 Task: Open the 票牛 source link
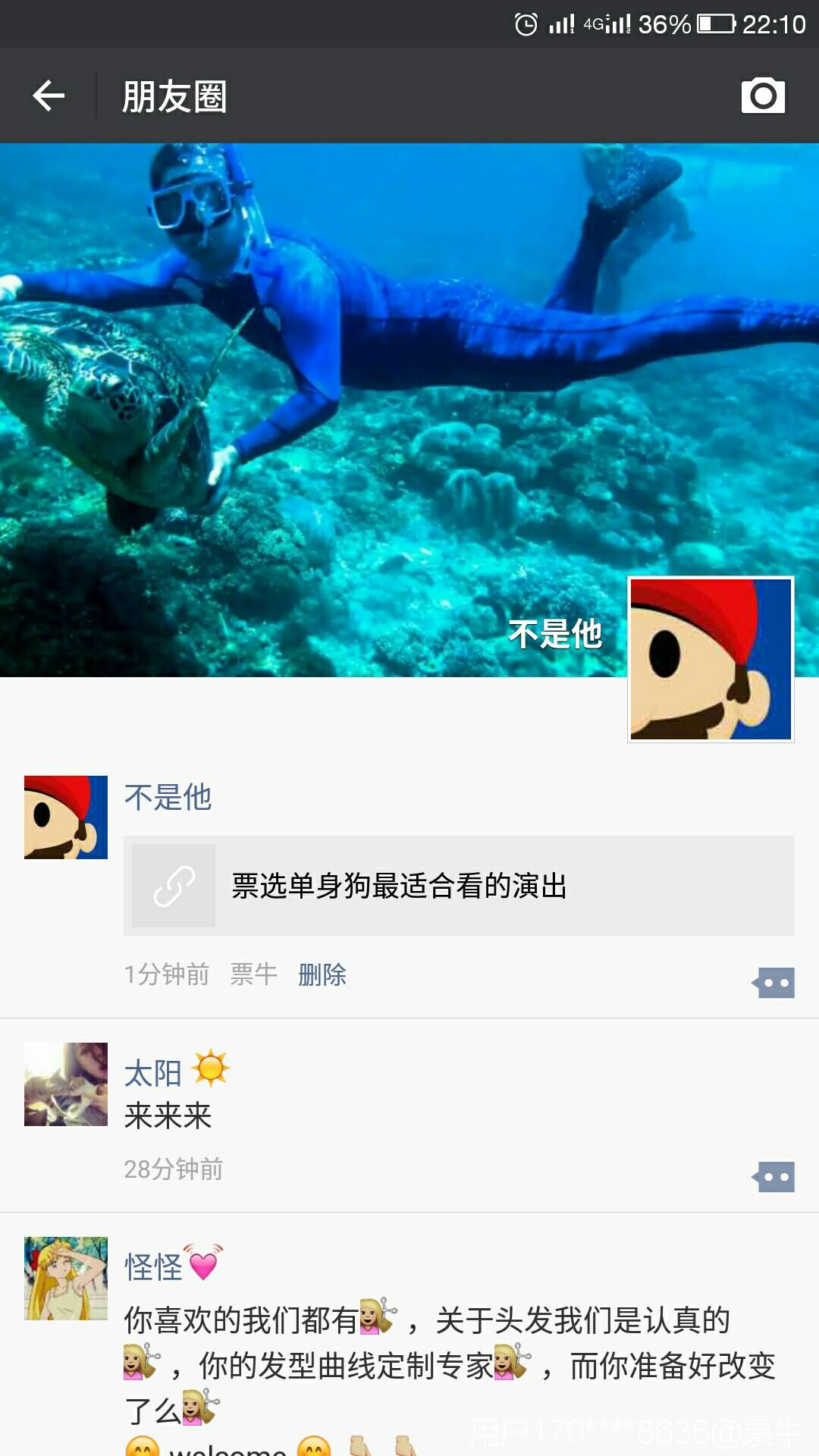(253, 974)
